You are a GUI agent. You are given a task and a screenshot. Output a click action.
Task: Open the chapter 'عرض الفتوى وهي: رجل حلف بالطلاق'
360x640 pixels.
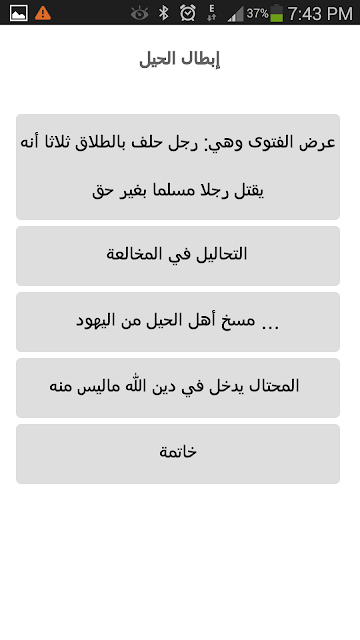click(x=178, y=167)
